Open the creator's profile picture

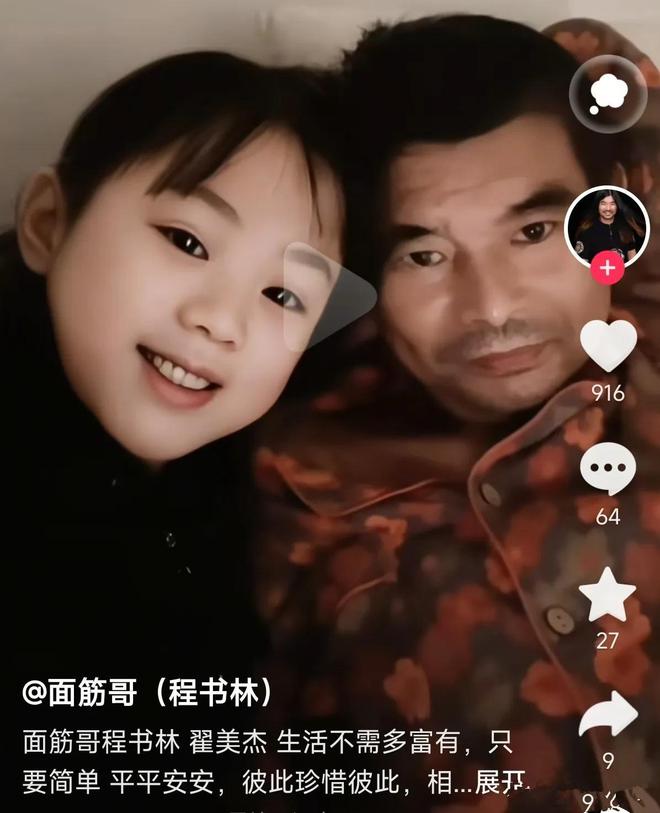pyautogui.click(x=608, y=226)
